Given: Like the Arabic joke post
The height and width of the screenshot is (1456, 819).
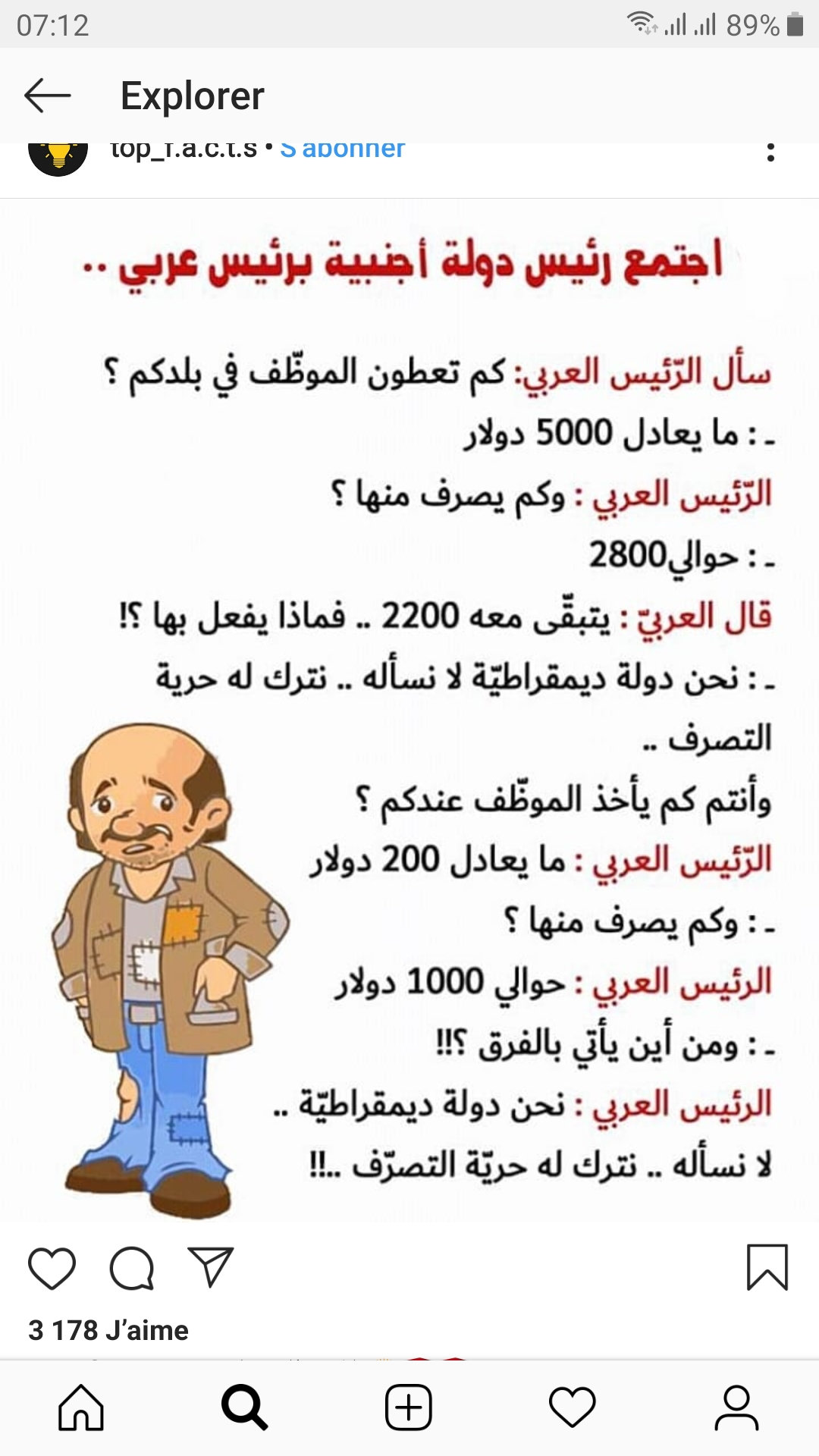Looking at the screenshot, I should coord(52,1268).
